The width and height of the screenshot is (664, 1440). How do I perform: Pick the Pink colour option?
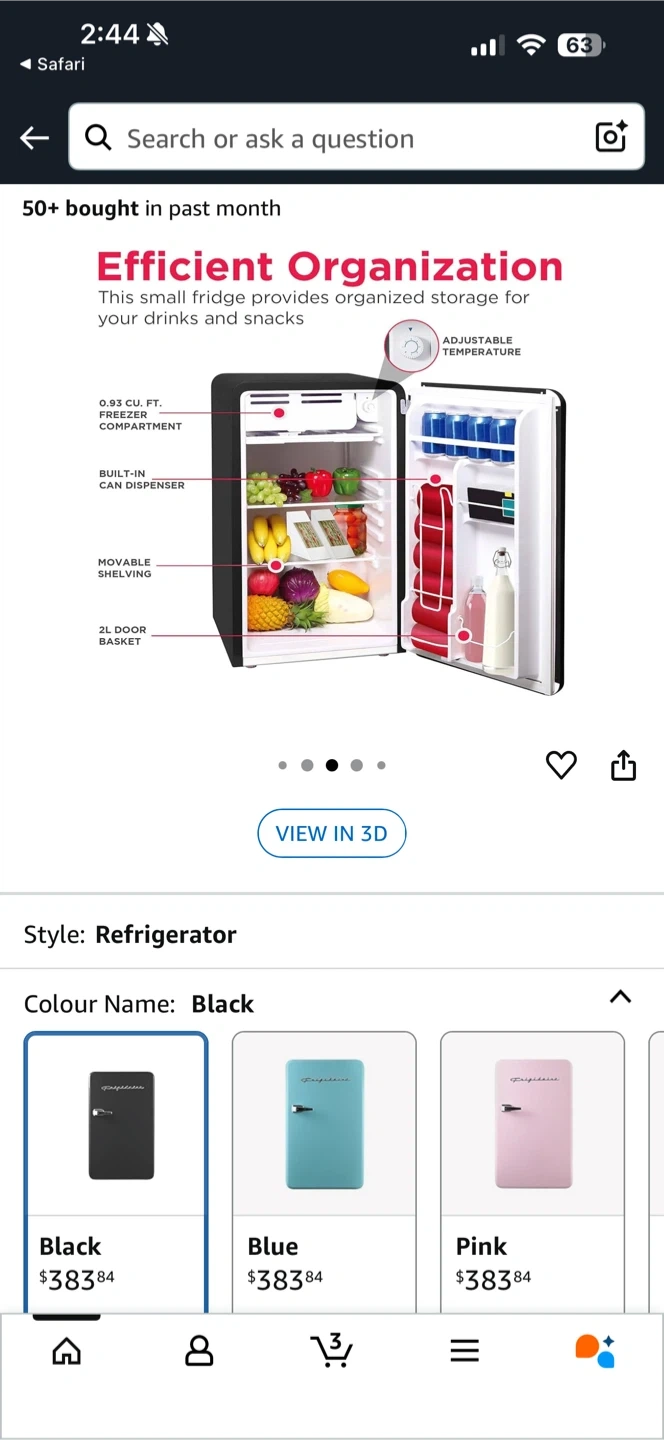pos(532,1172)
